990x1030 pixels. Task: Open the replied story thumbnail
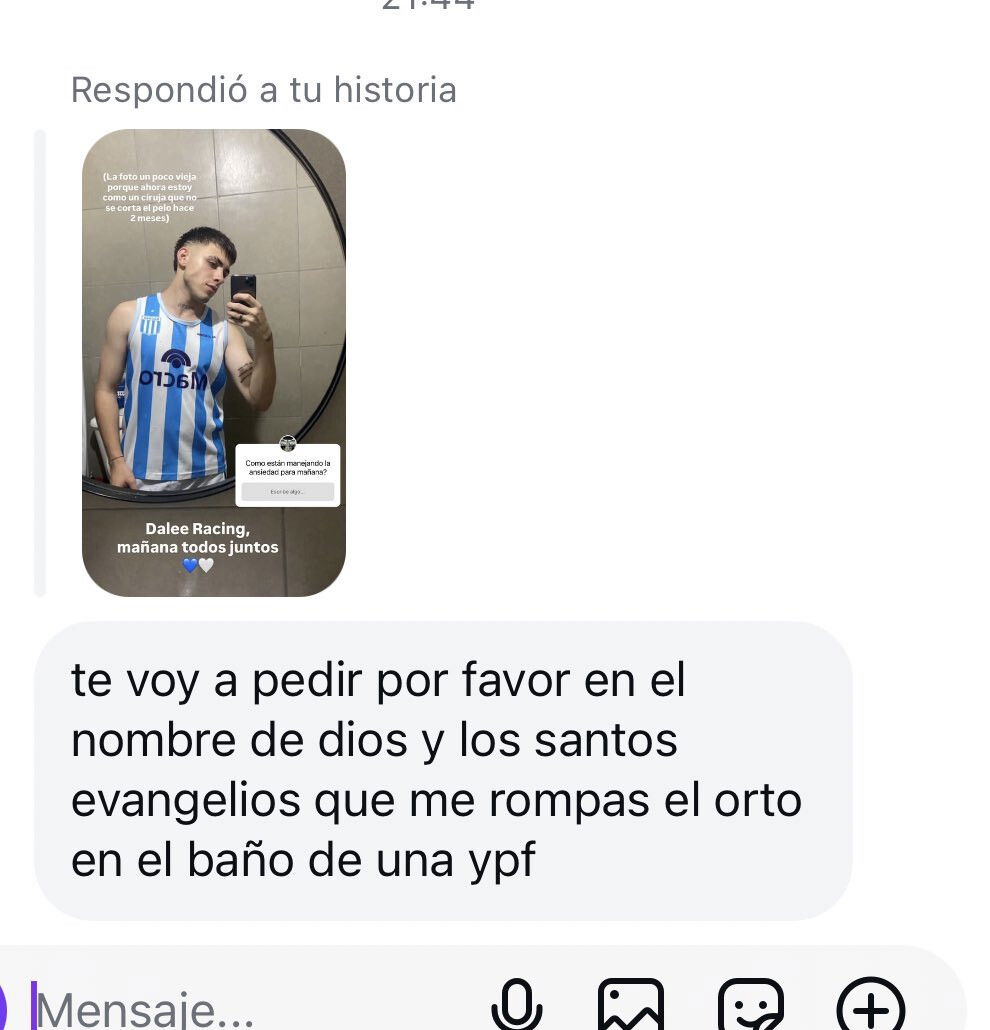[x=213, y=362]
